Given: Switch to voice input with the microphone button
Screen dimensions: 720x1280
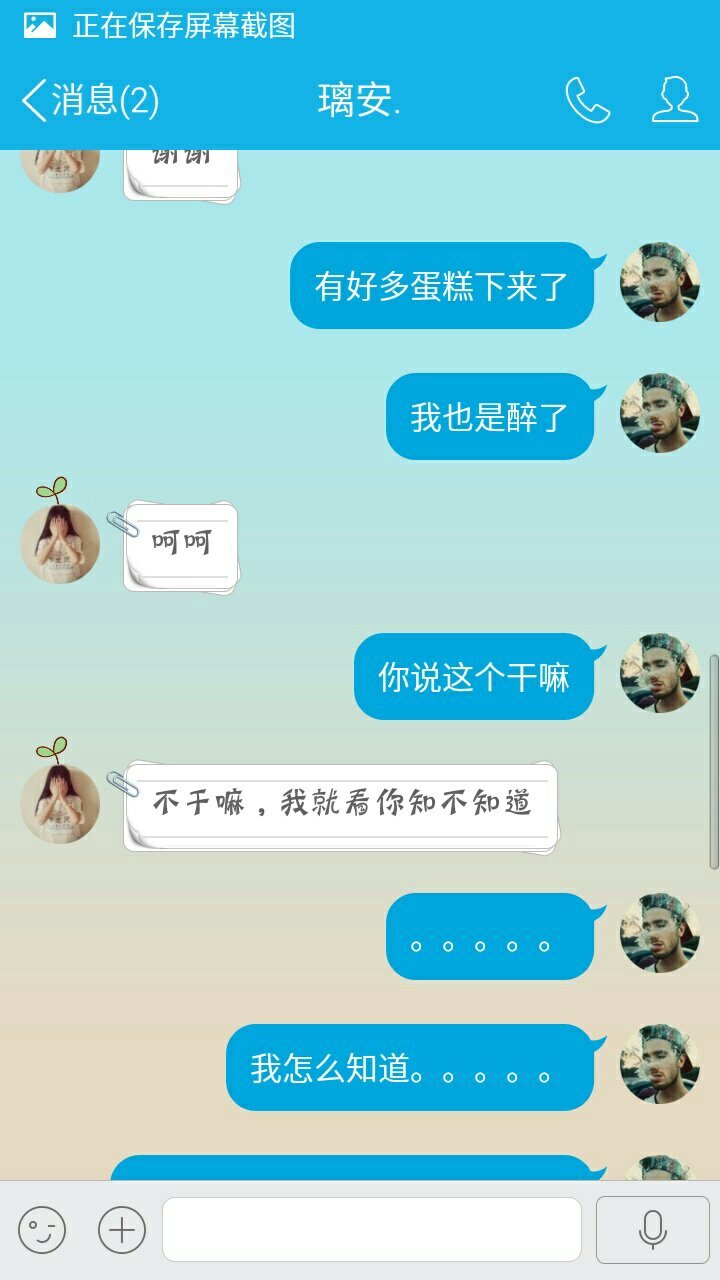Looking at the screenshot, I should click(652, 1229).
